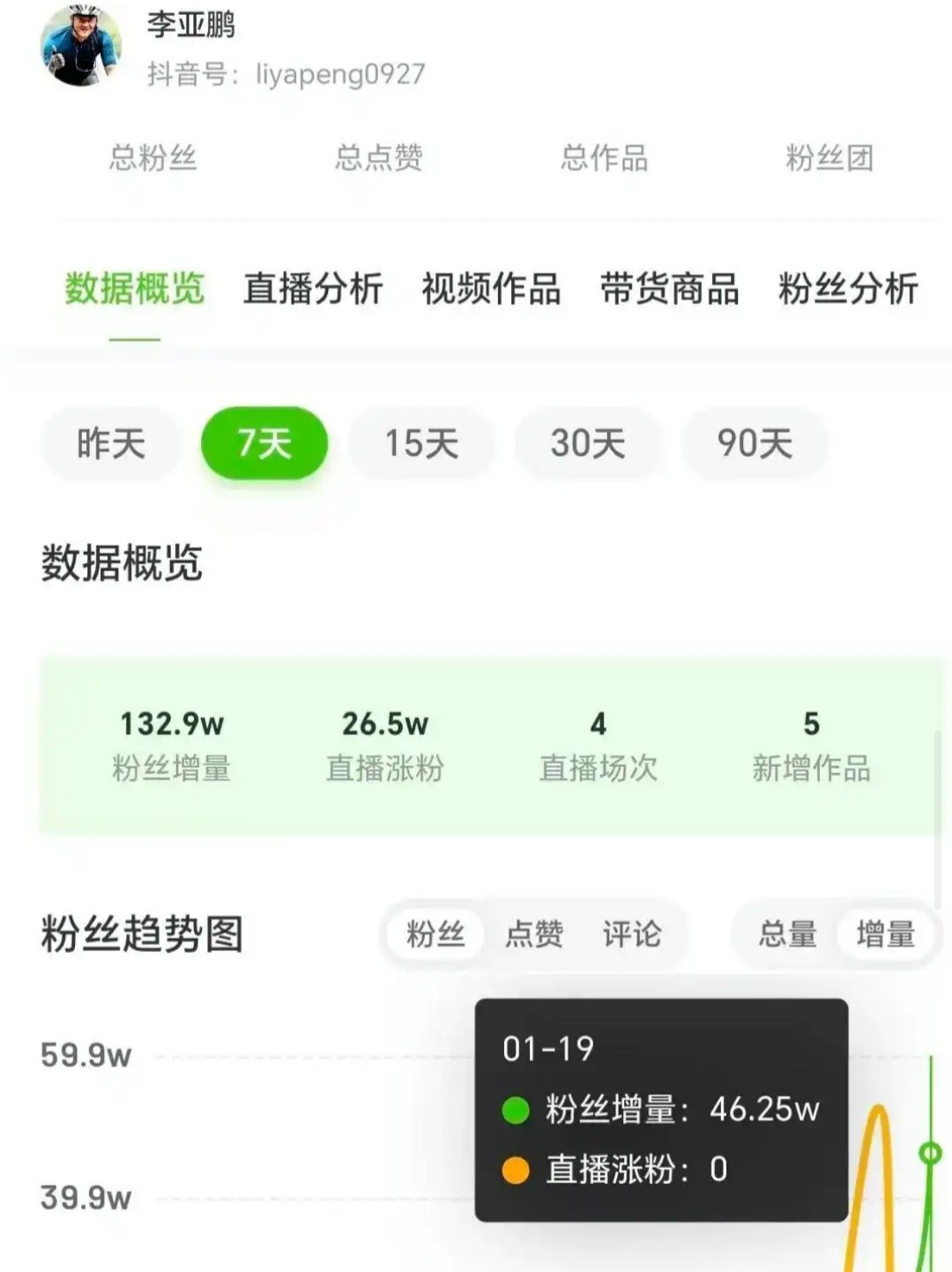Image resolution: width=952 pixels, height=1272 pixels.
Task: Enable the 增量 chart mode
Action: (886, 934)
